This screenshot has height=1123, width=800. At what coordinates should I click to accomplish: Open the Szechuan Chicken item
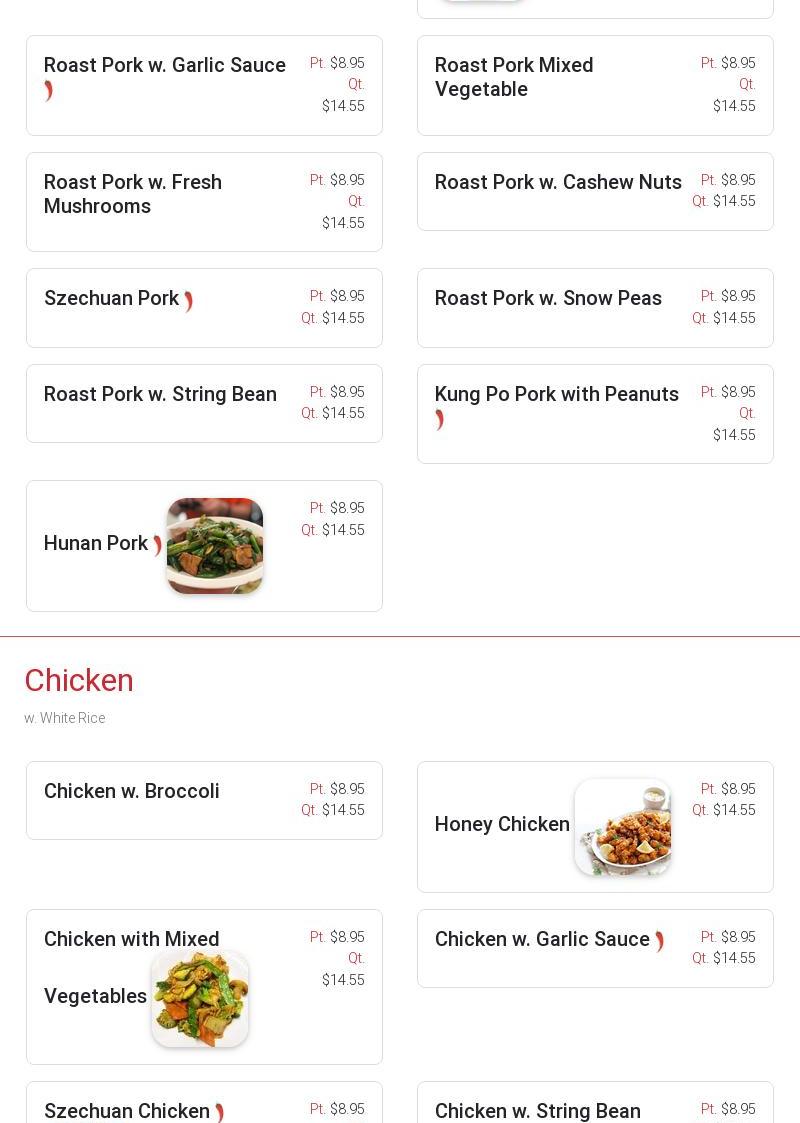[127, 1110]
